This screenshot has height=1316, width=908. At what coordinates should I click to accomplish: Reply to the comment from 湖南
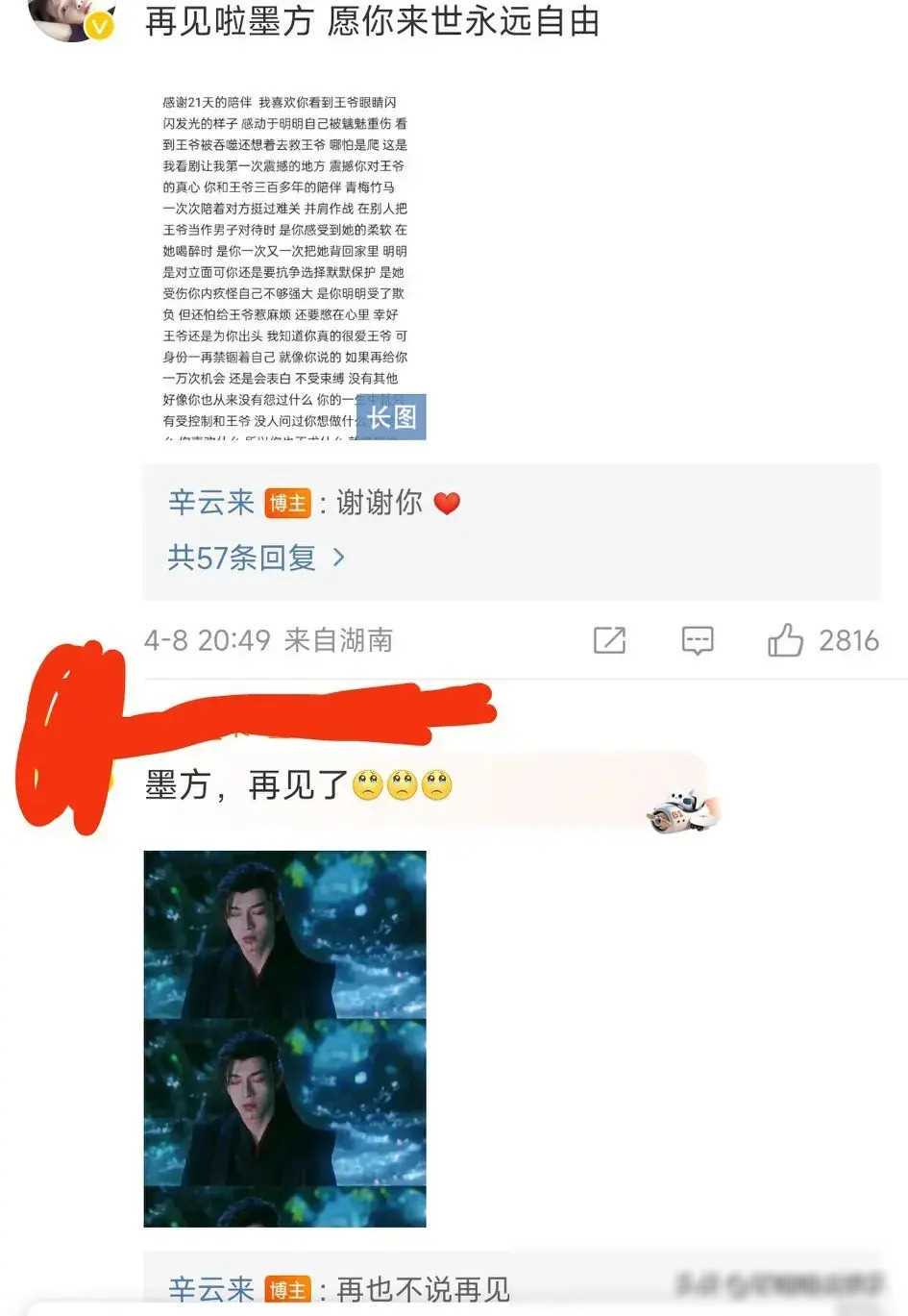point(697,640)
